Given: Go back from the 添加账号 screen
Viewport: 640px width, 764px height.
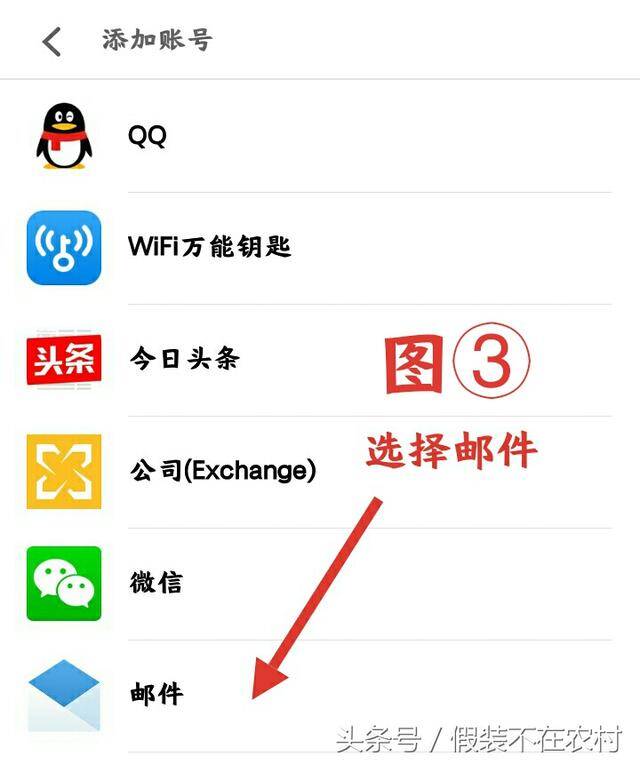Looking at the screenshot, I should tap(52, 41).
